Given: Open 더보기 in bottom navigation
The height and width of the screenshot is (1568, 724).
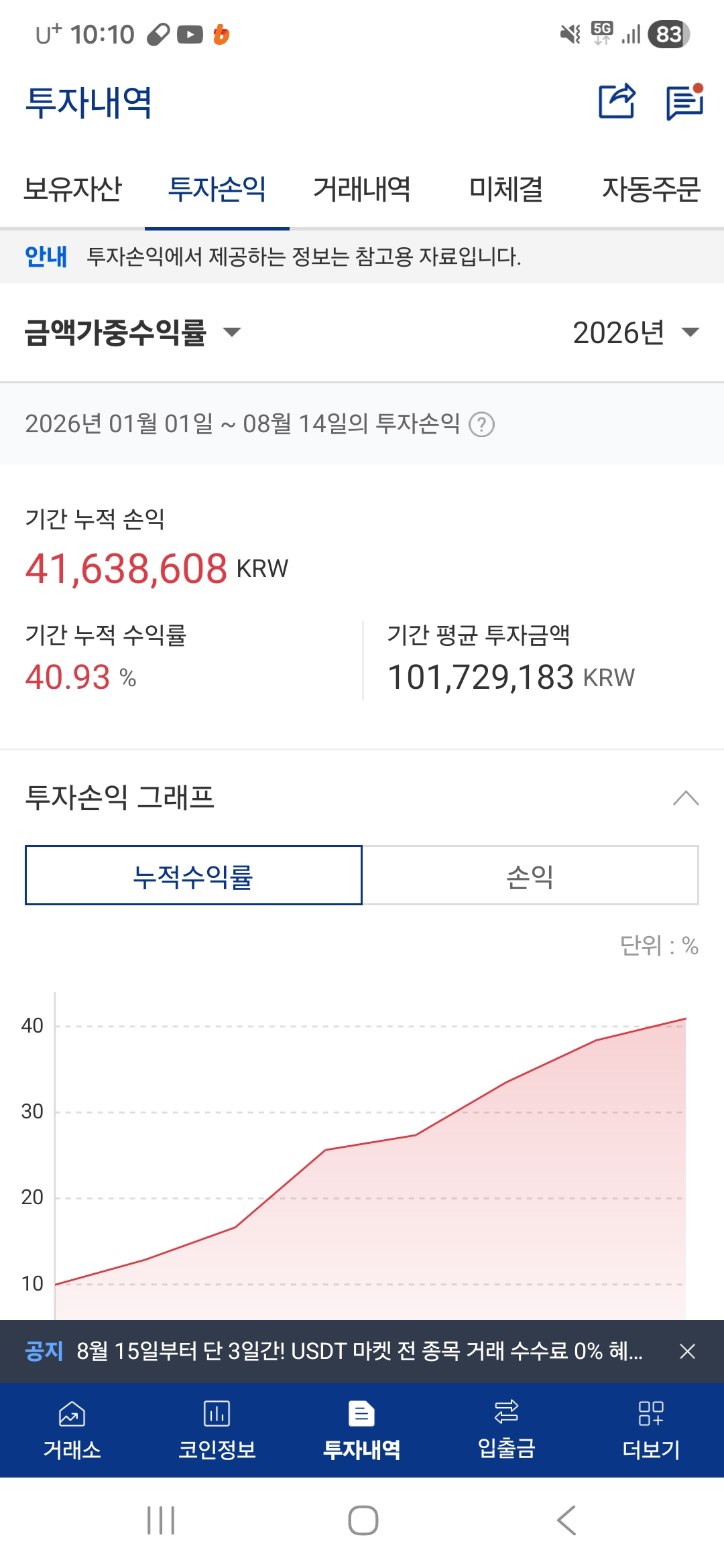Looking at the screenshot, I should [652, 1430].
